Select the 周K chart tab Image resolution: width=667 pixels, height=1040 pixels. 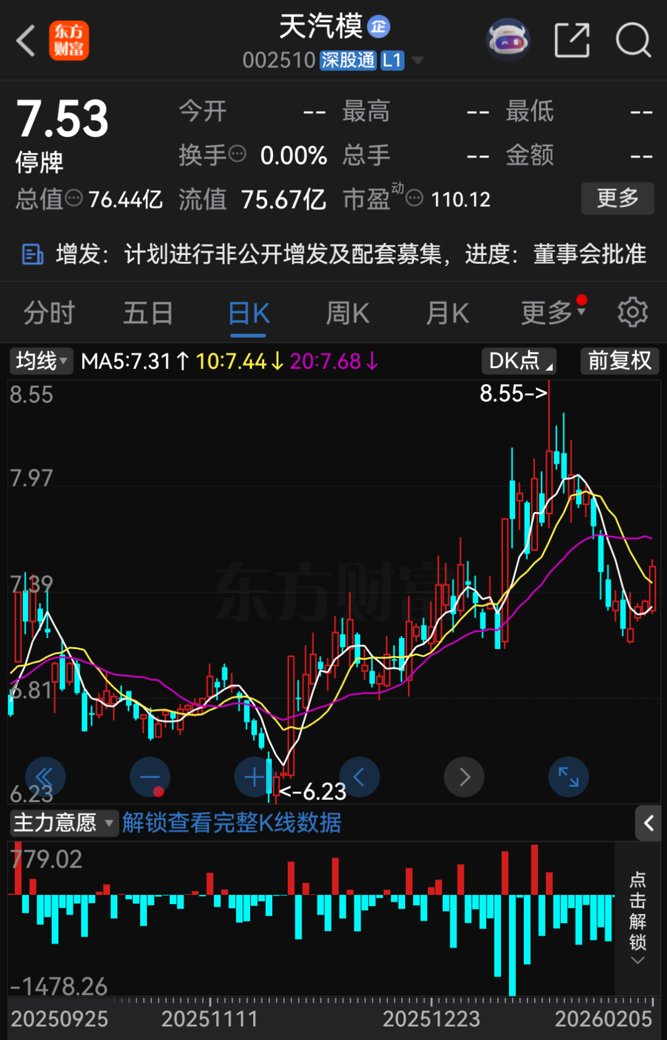coord(347,313)
